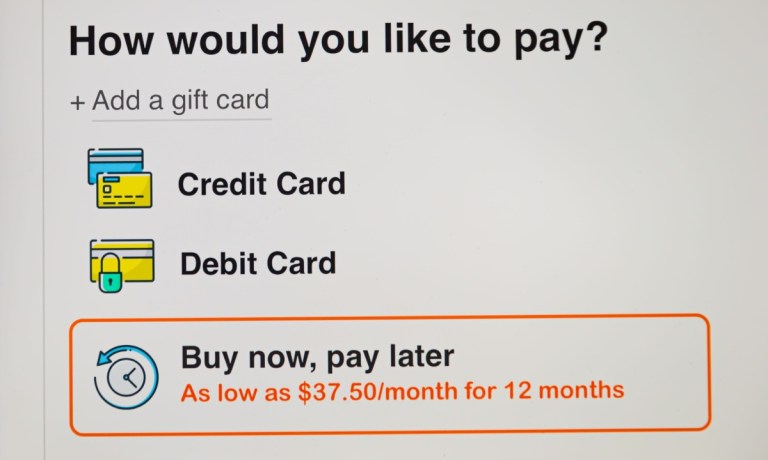Select the Buy now, pay later option
The width and height of the screenshot is (768, 460).
(x=389, y=374)
